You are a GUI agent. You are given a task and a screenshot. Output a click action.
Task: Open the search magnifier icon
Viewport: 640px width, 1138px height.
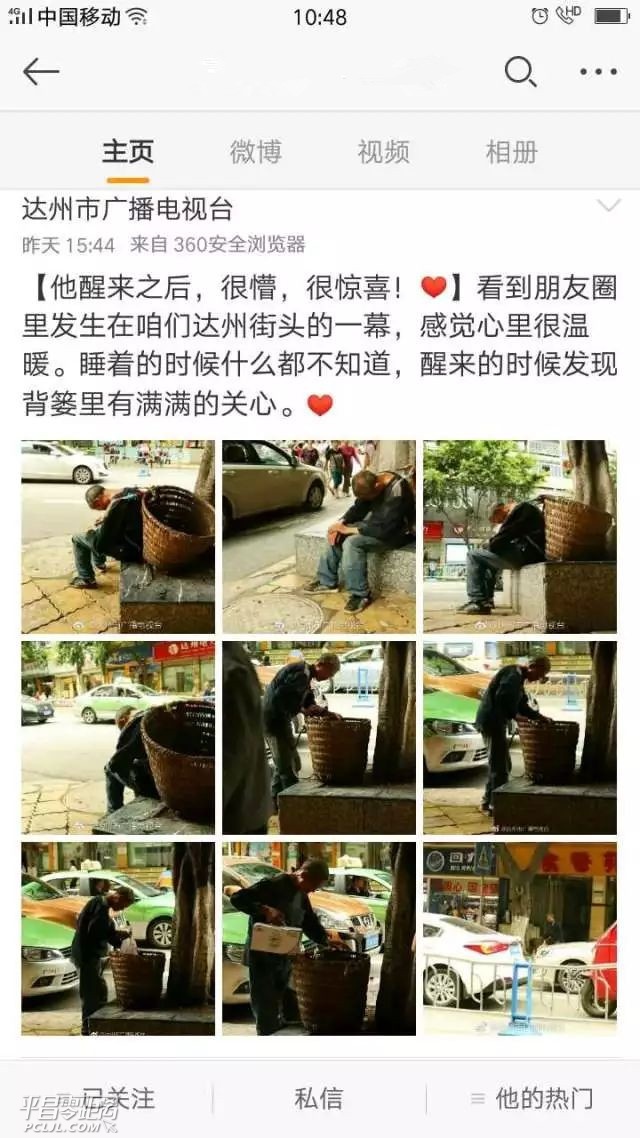519,71
